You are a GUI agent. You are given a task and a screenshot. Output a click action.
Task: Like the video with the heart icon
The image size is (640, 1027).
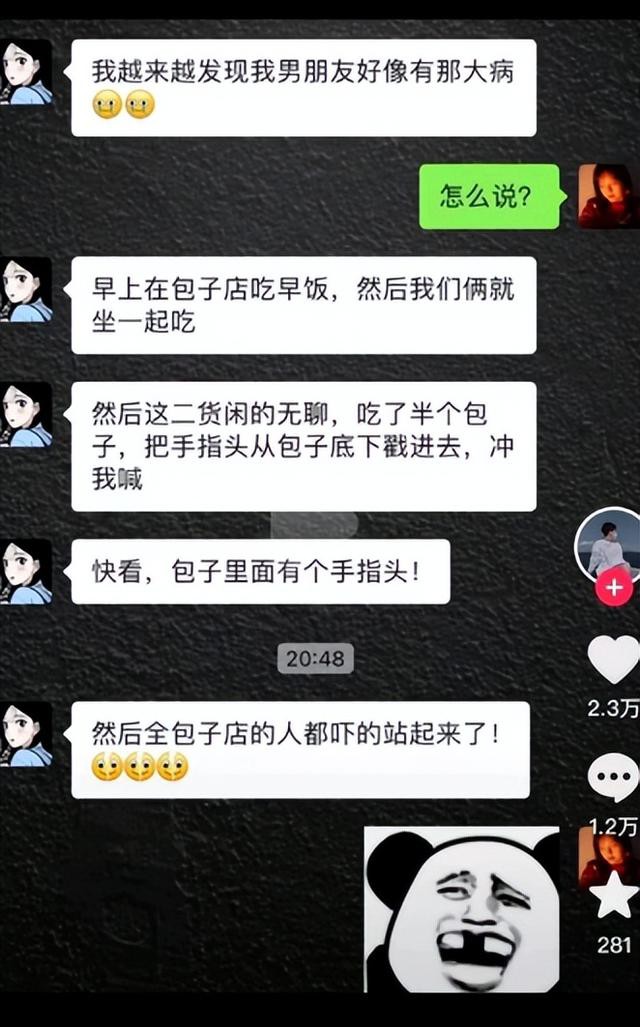point(612,661)
